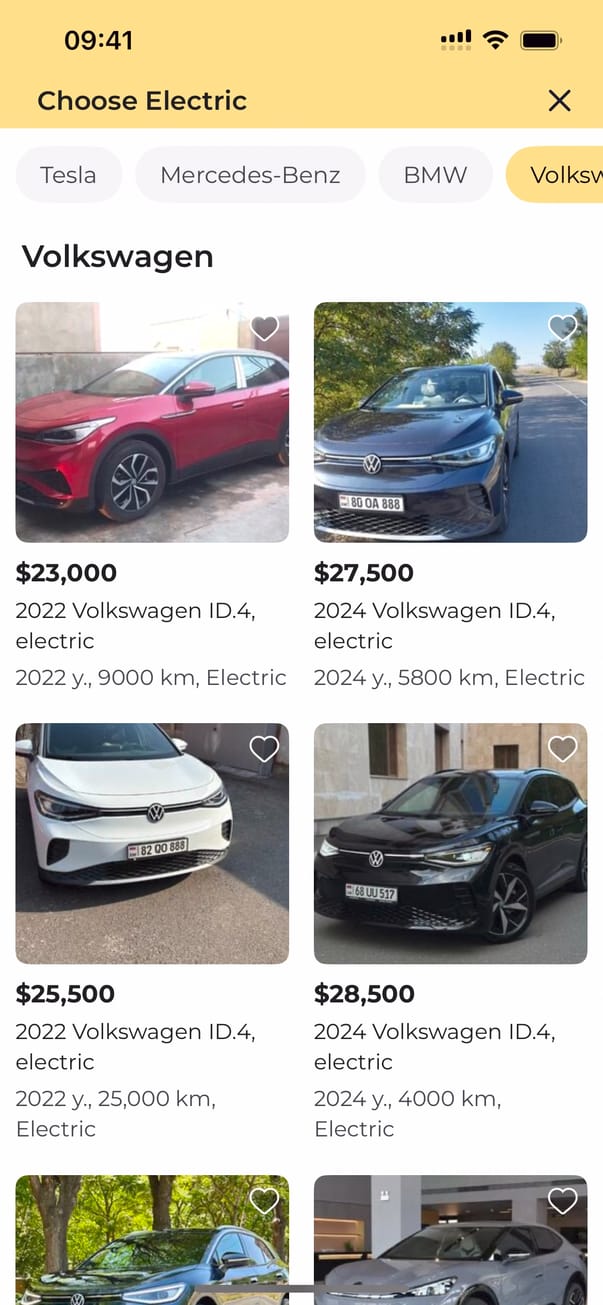Open the $25,500 white Volkswagen ID.4 listing

pos(152,844)
